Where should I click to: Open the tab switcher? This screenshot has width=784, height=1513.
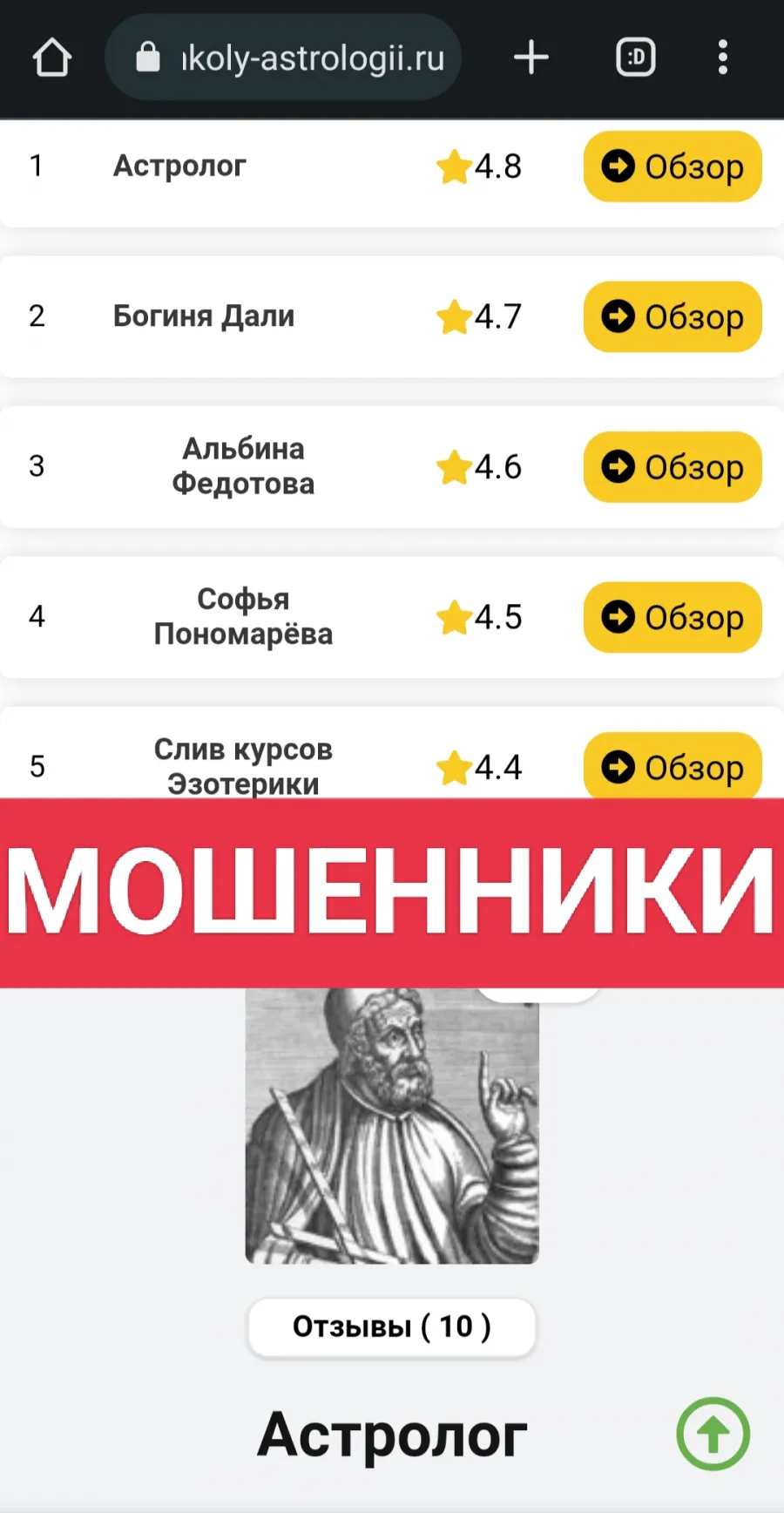636,58
